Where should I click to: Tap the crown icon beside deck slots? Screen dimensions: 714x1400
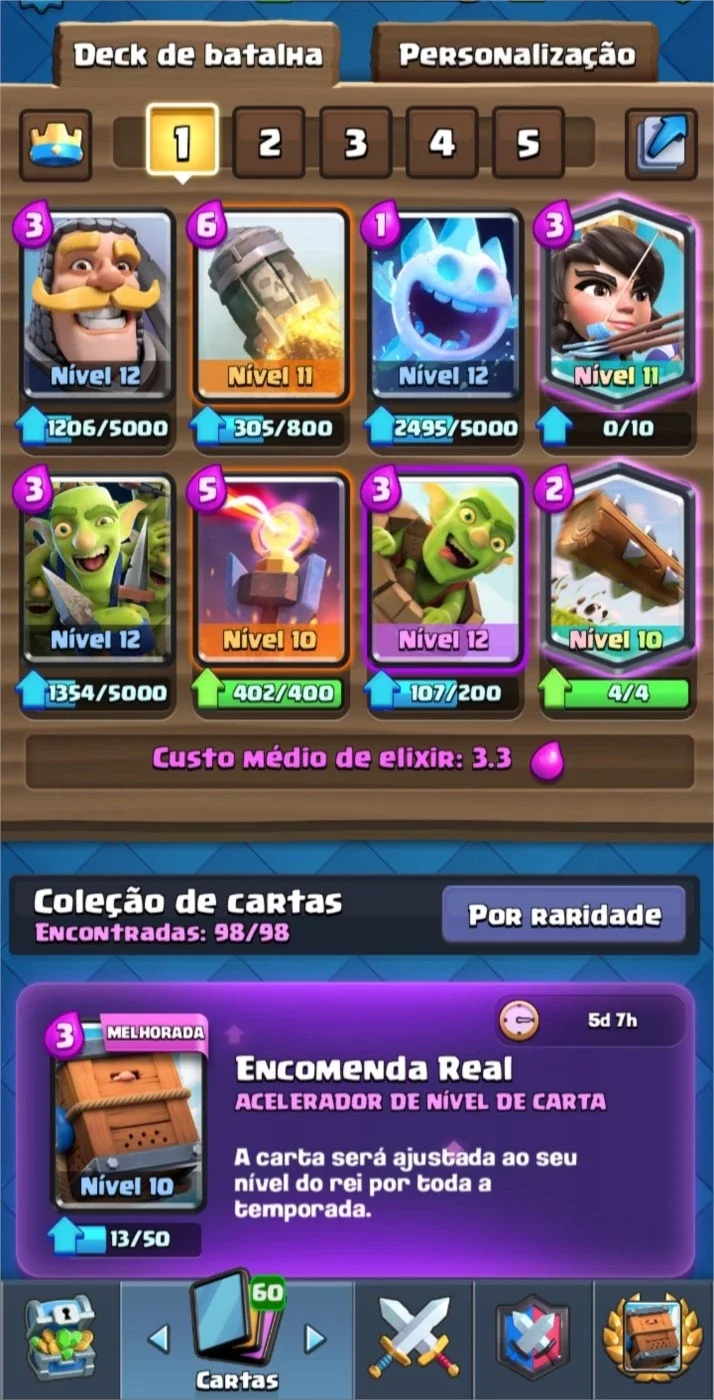click(55, 144)
